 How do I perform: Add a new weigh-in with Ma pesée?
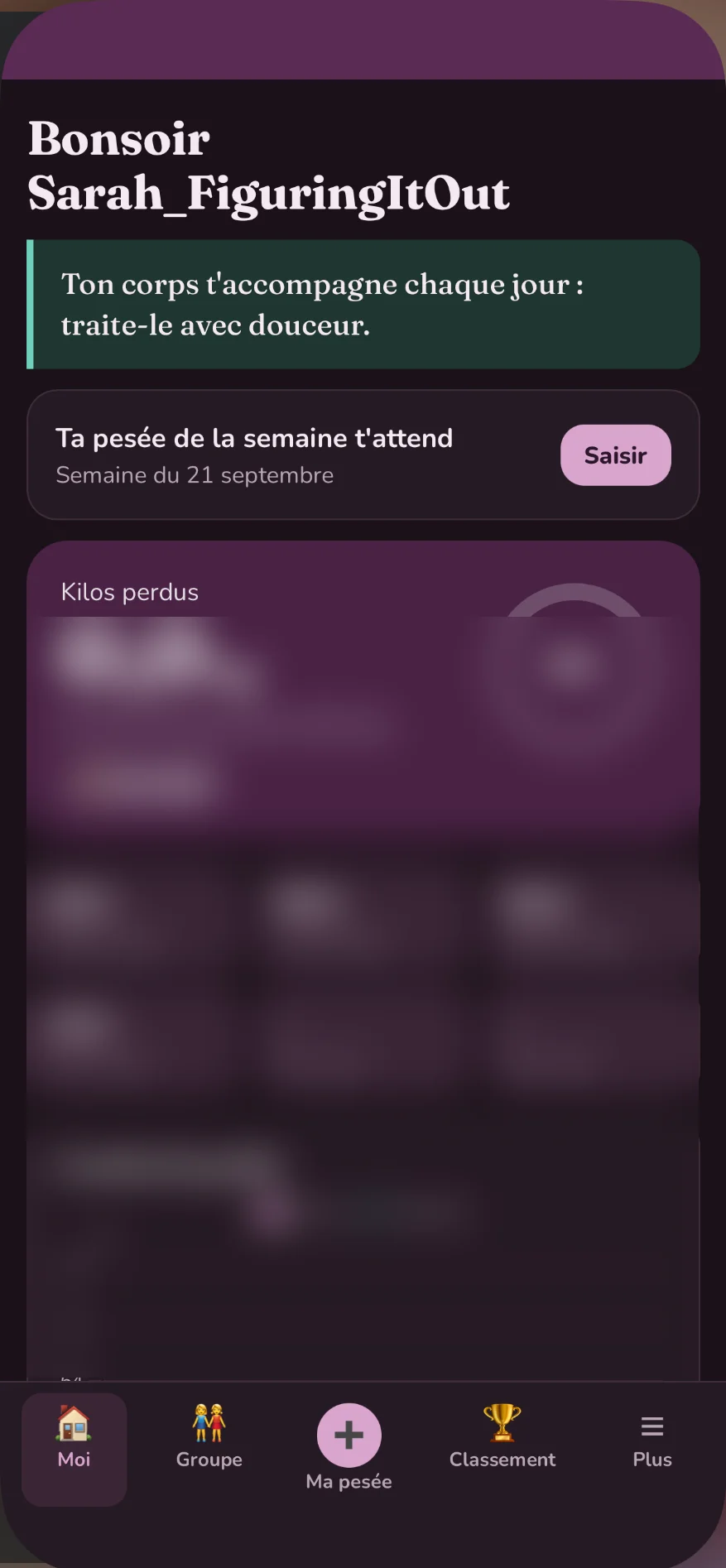click(x=349, y=1447)
